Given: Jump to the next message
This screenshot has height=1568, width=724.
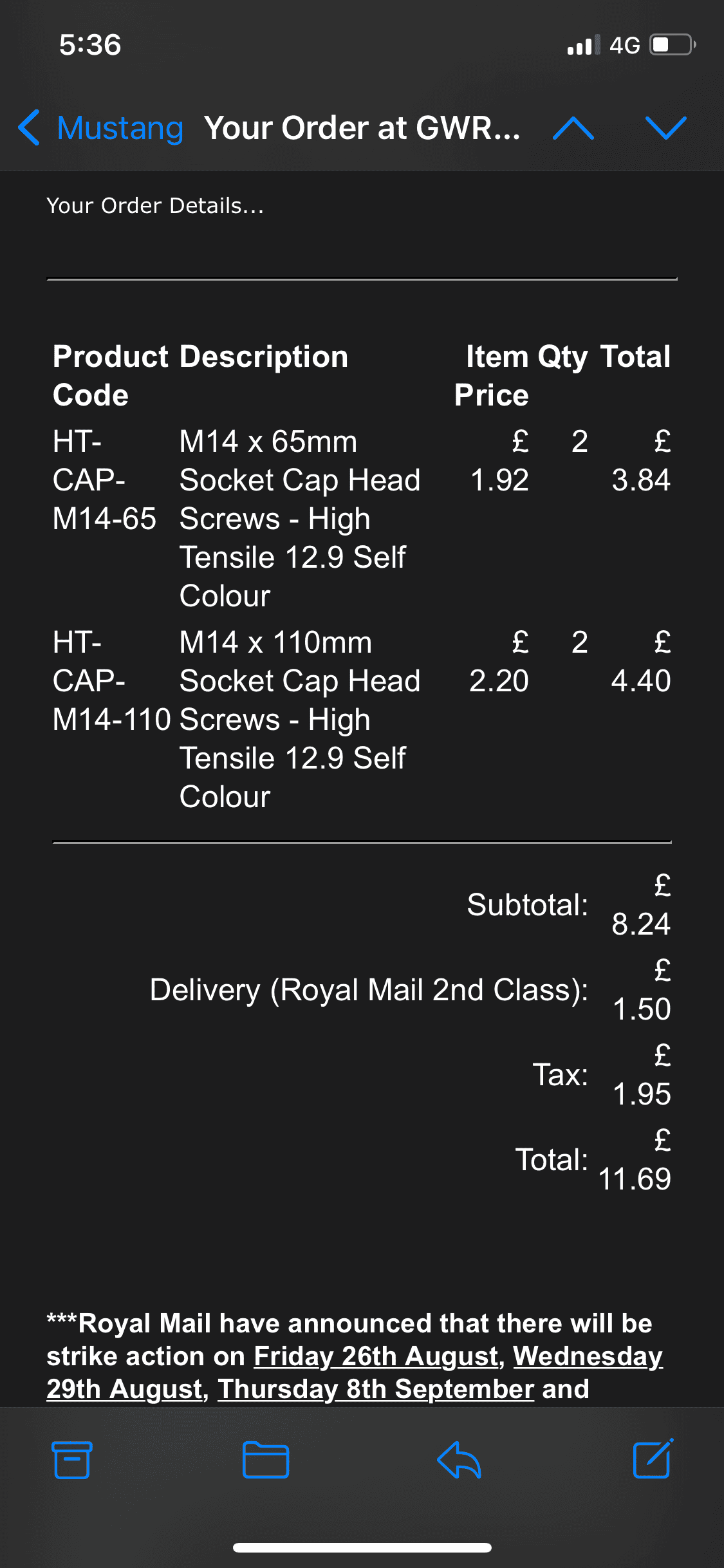Looking at the screenshot, I should click(666, 128).
